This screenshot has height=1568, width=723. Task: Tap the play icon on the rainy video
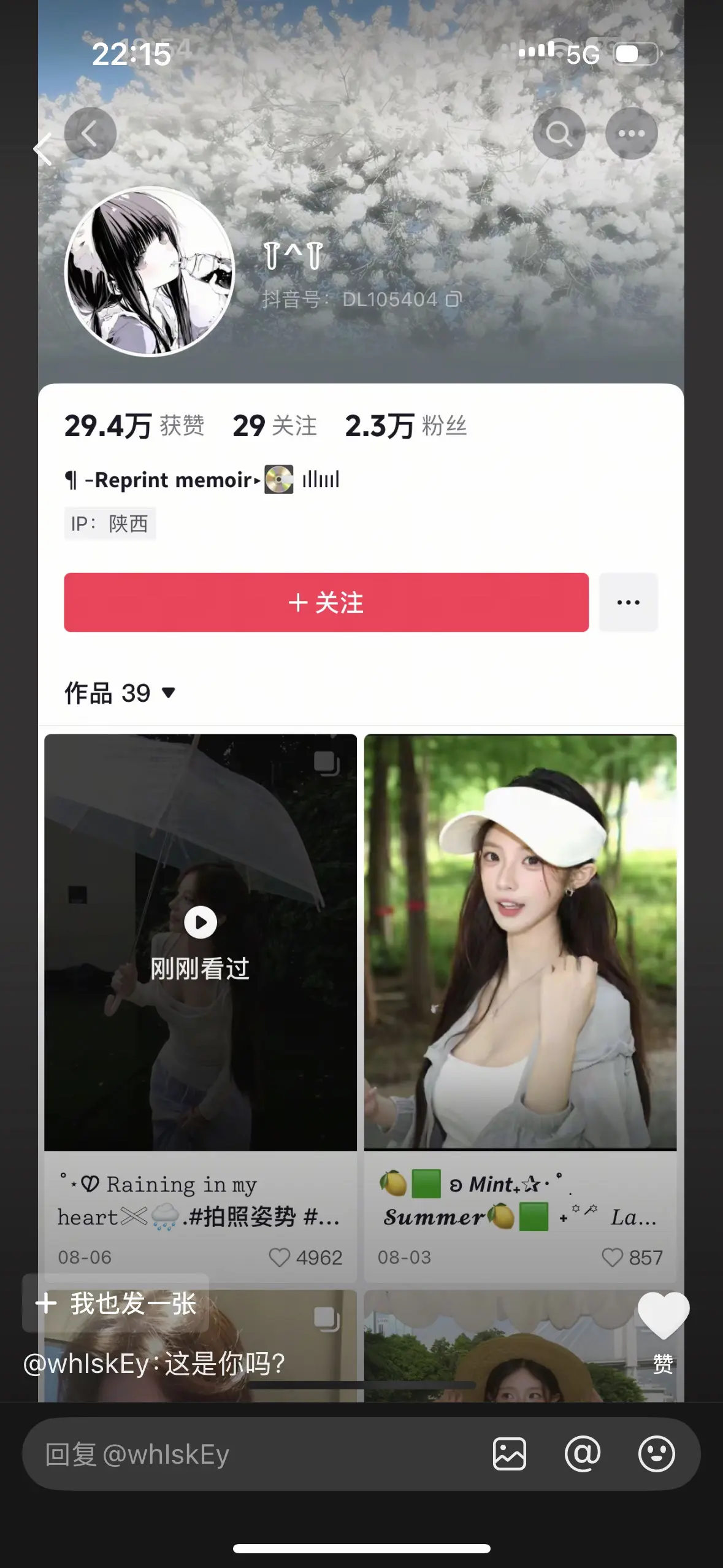[x=200, y=921]
